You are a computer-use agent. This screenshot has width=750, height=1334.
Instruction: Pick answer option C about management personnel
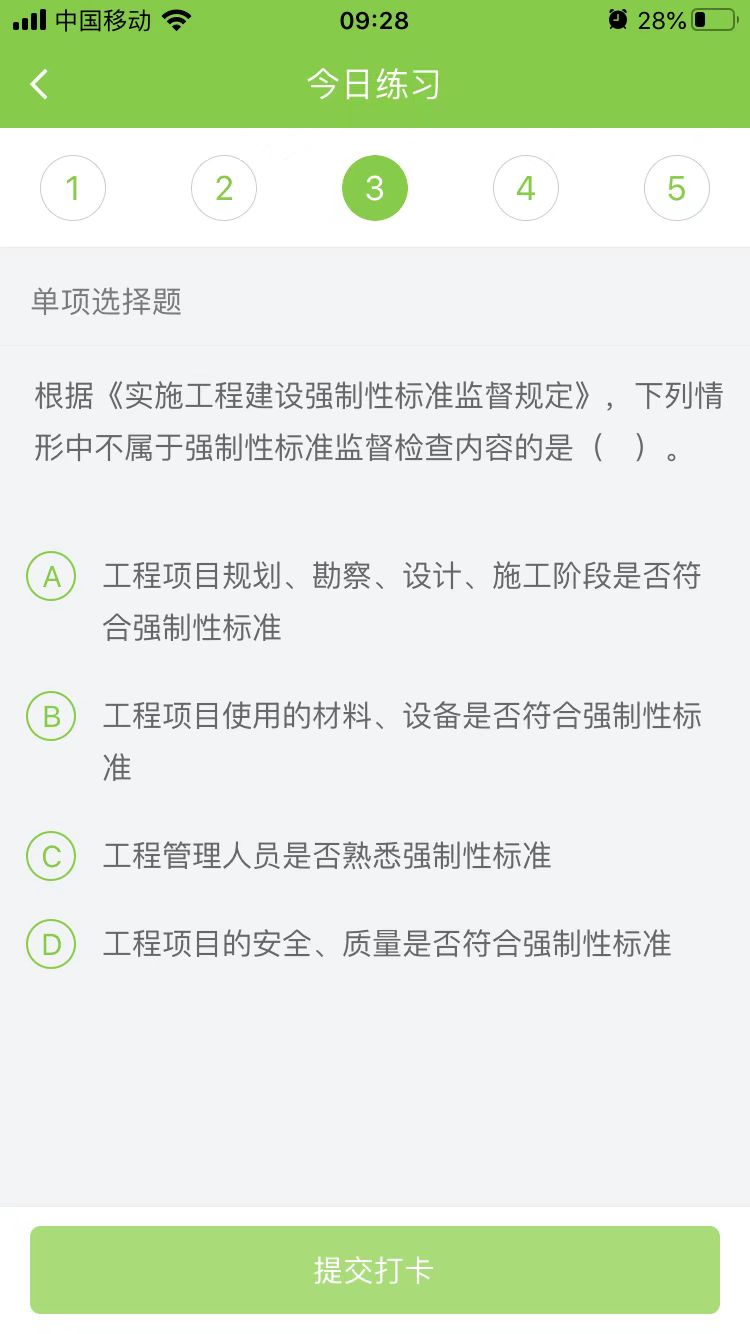[x=51, y=857]
